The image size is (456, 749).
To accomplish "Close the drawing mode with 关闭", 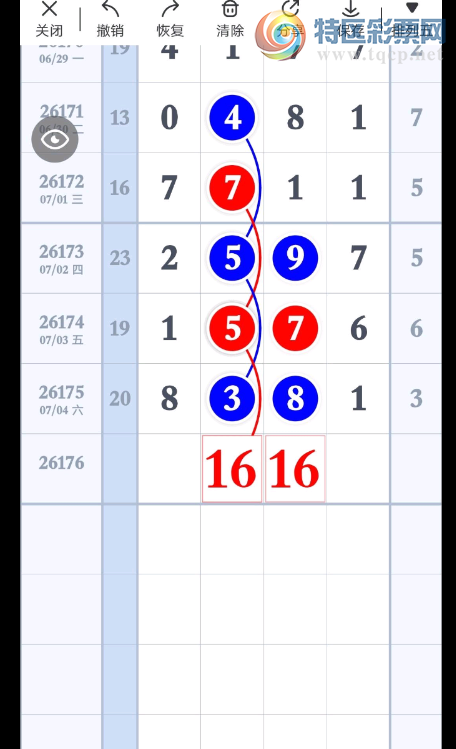I will tap(49, 20).
